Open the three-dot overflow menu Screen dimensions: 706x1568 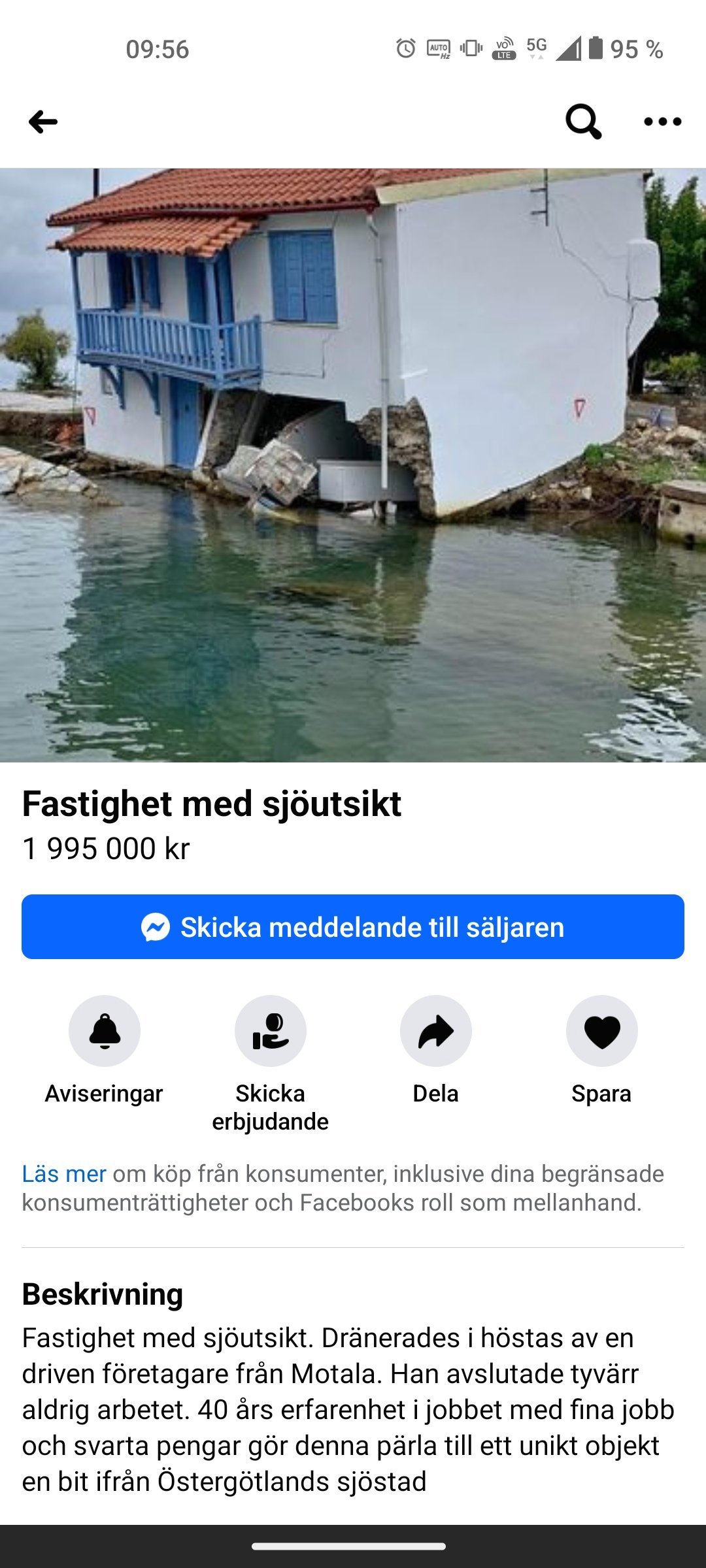tap(662, 122)
